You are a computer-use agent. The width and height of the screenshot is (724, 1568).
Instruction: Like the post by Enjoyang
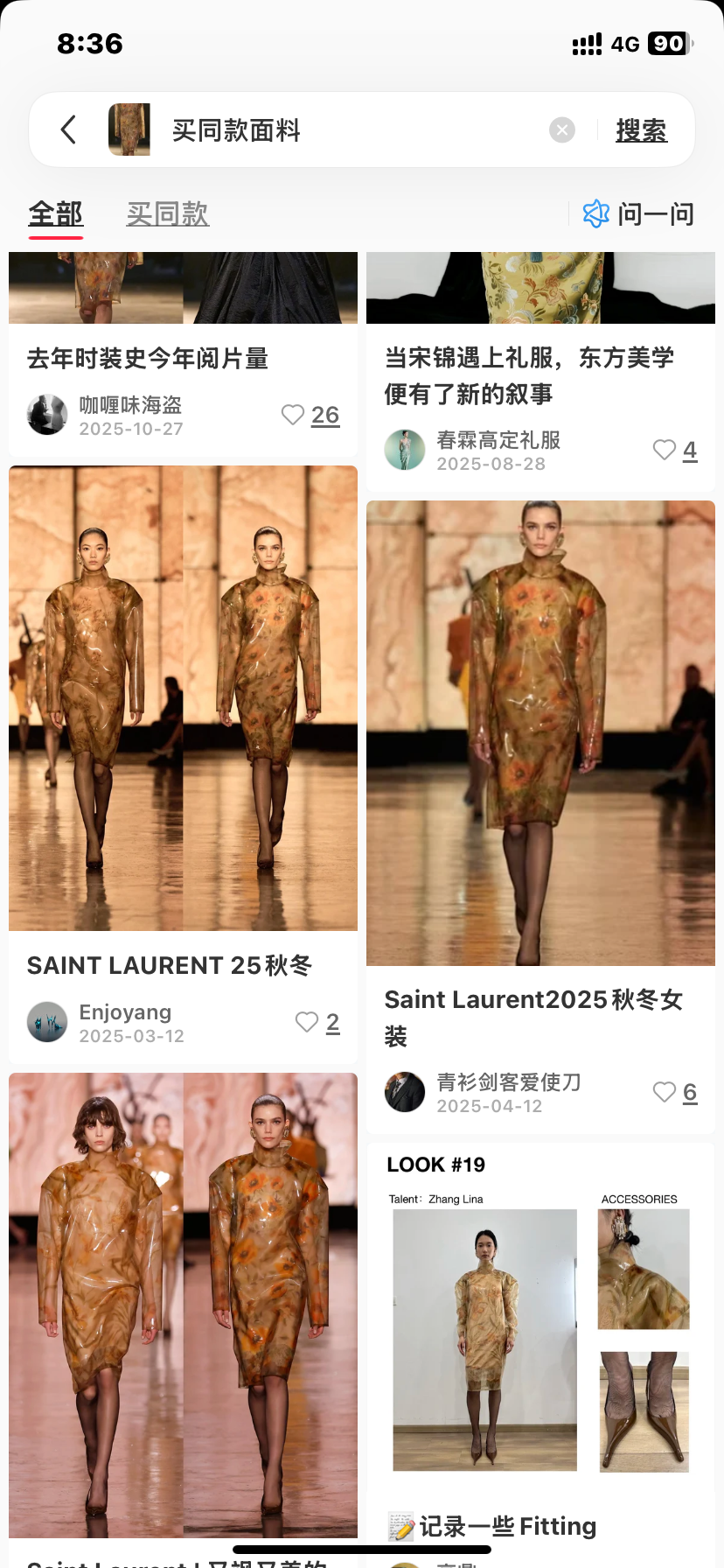click(307, 1022)
